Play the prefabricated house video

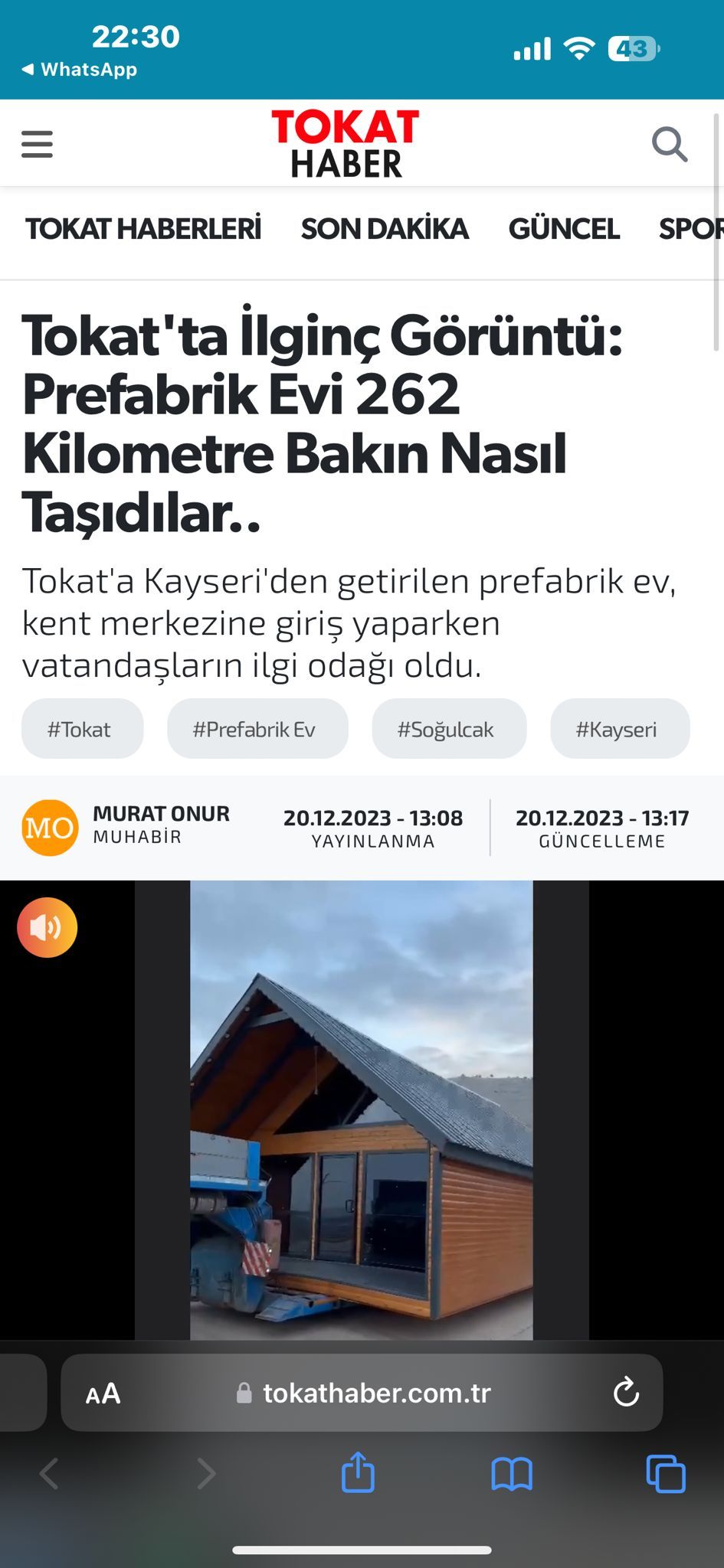[x=362, y=1110]
